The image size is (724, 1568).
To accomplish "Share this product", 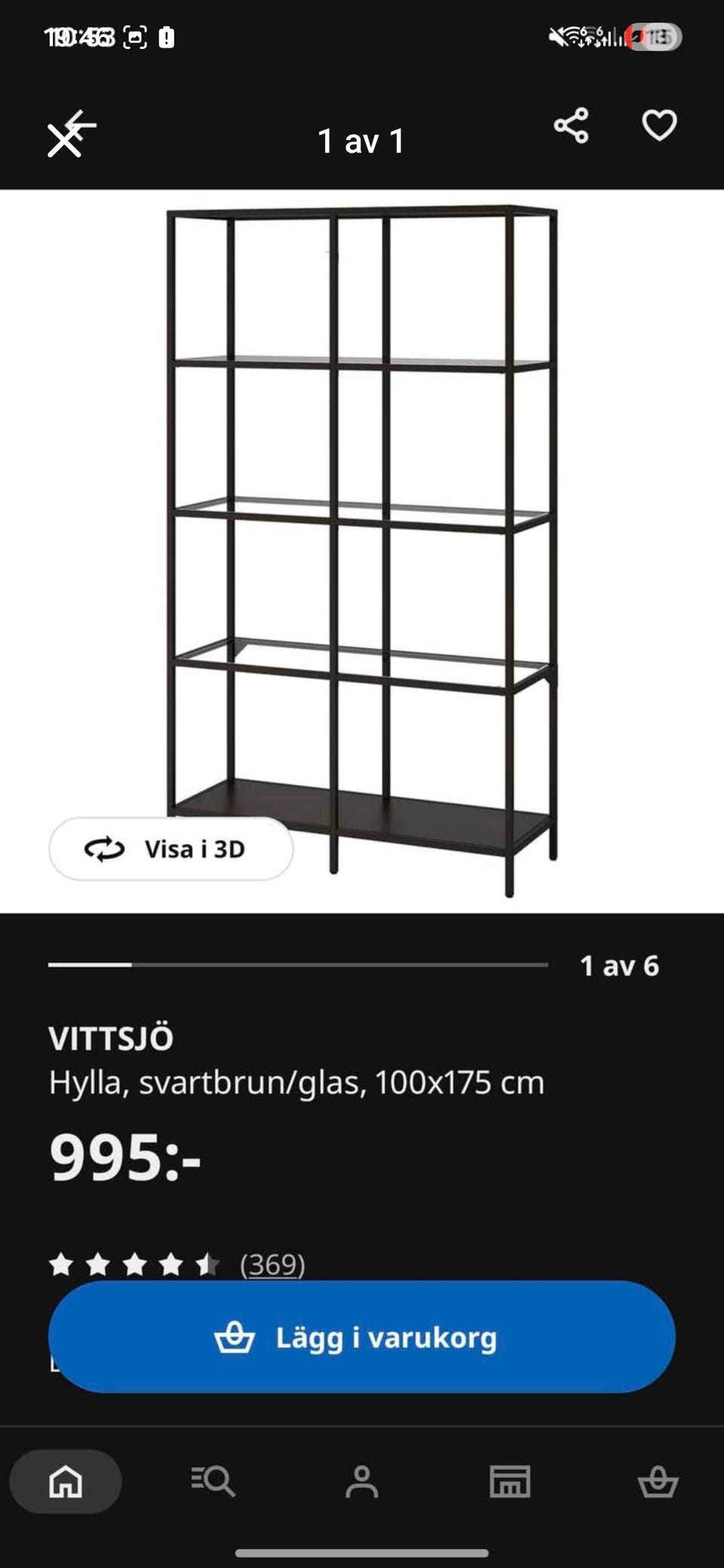I will point(571,125).
